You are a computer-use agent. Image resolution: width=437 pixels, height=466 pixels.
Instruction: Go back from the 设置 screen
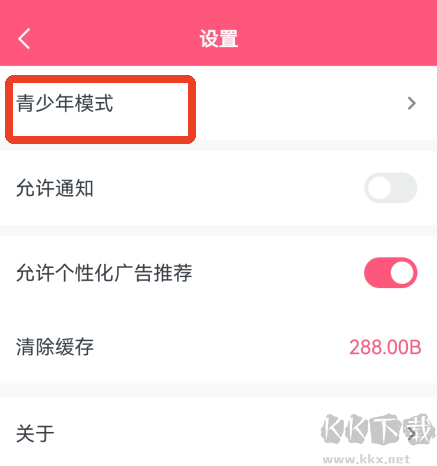tap(24, 39)
